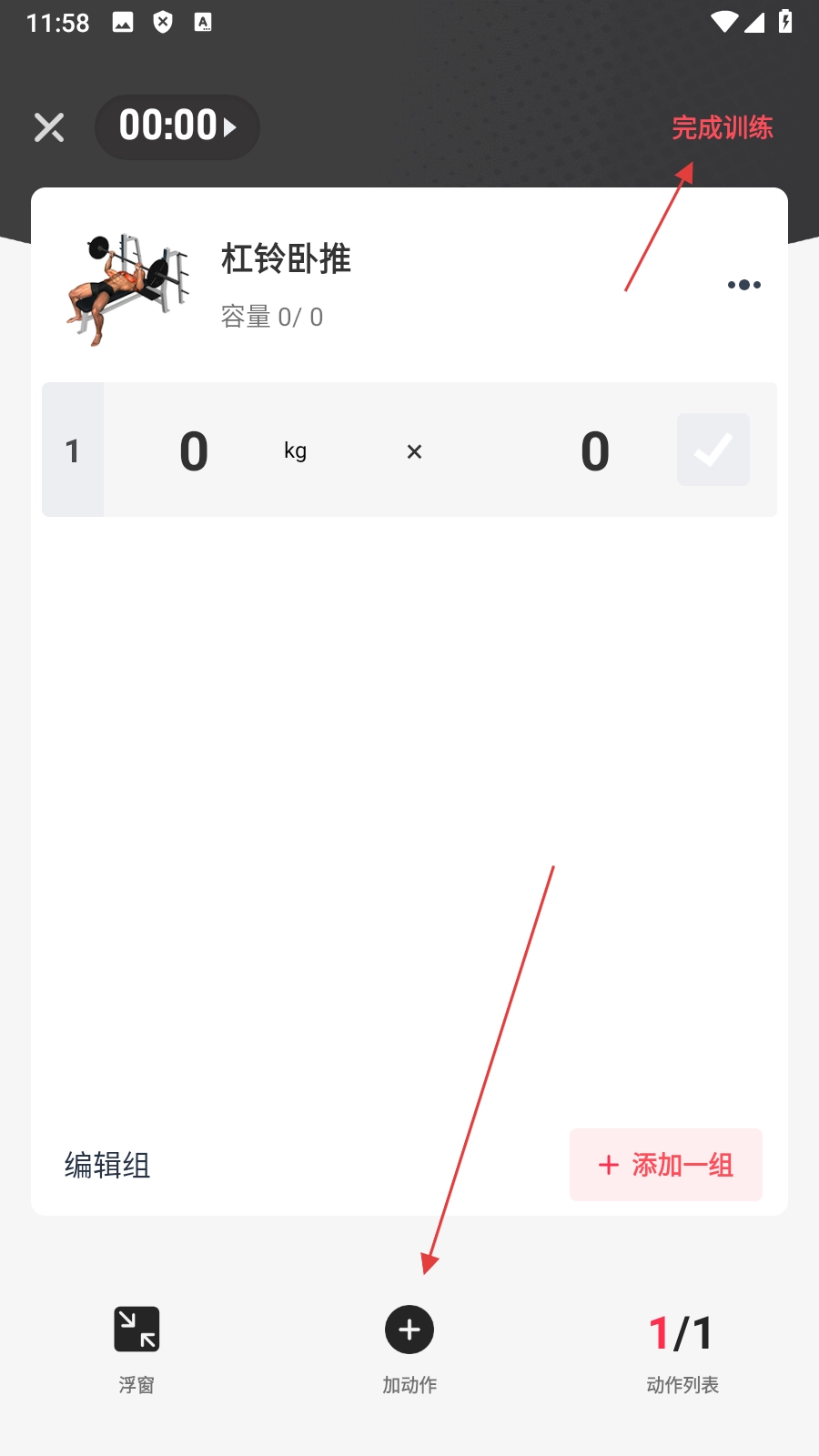Close the workout screen with X

[x=49, y=127]
